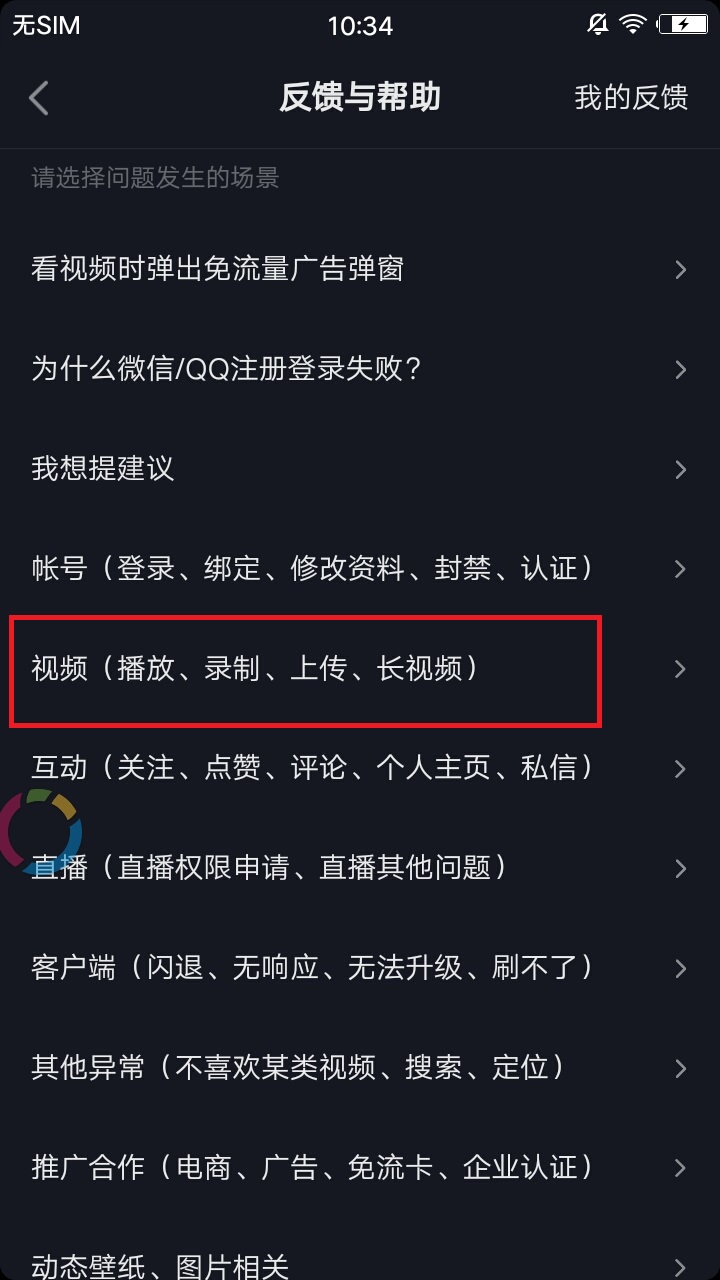Expand the 直播（直播权限申请、直播其他问题）category

(300, 868)
